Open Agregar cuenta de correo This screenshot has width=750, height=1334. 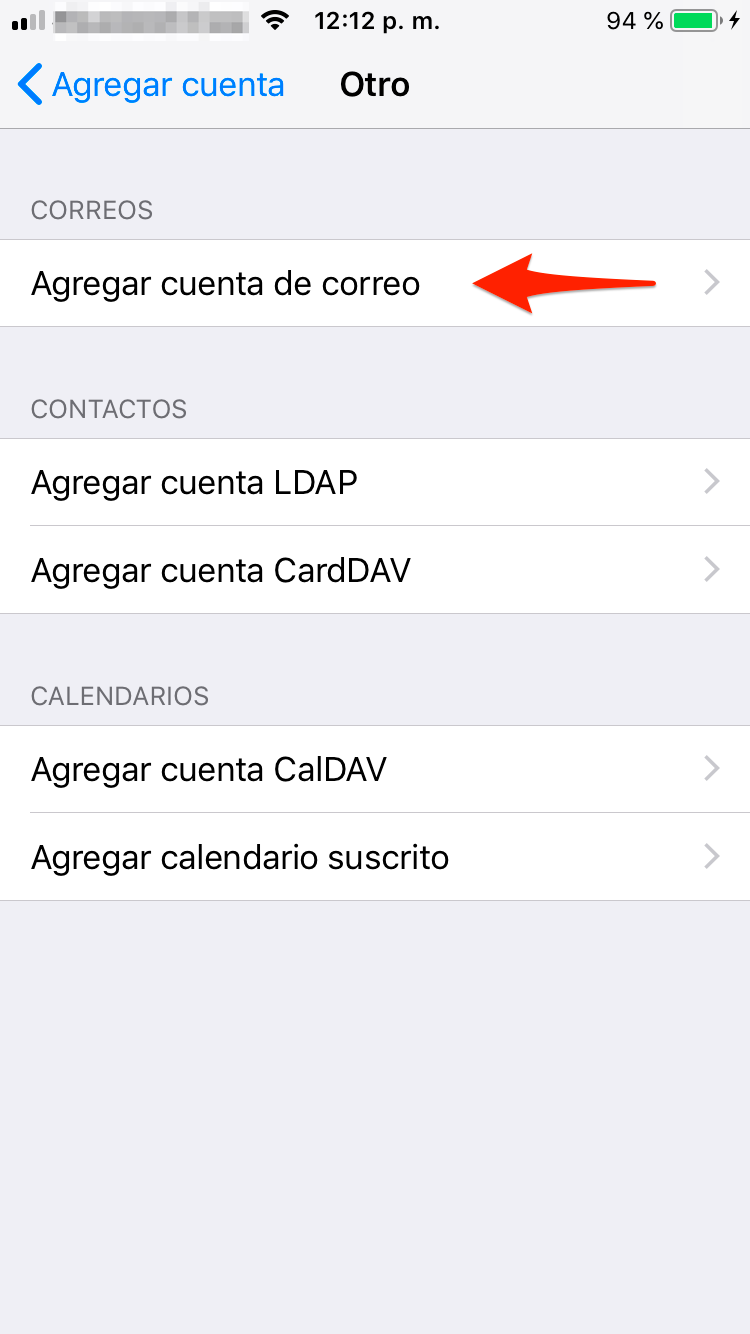click(225, 283)
